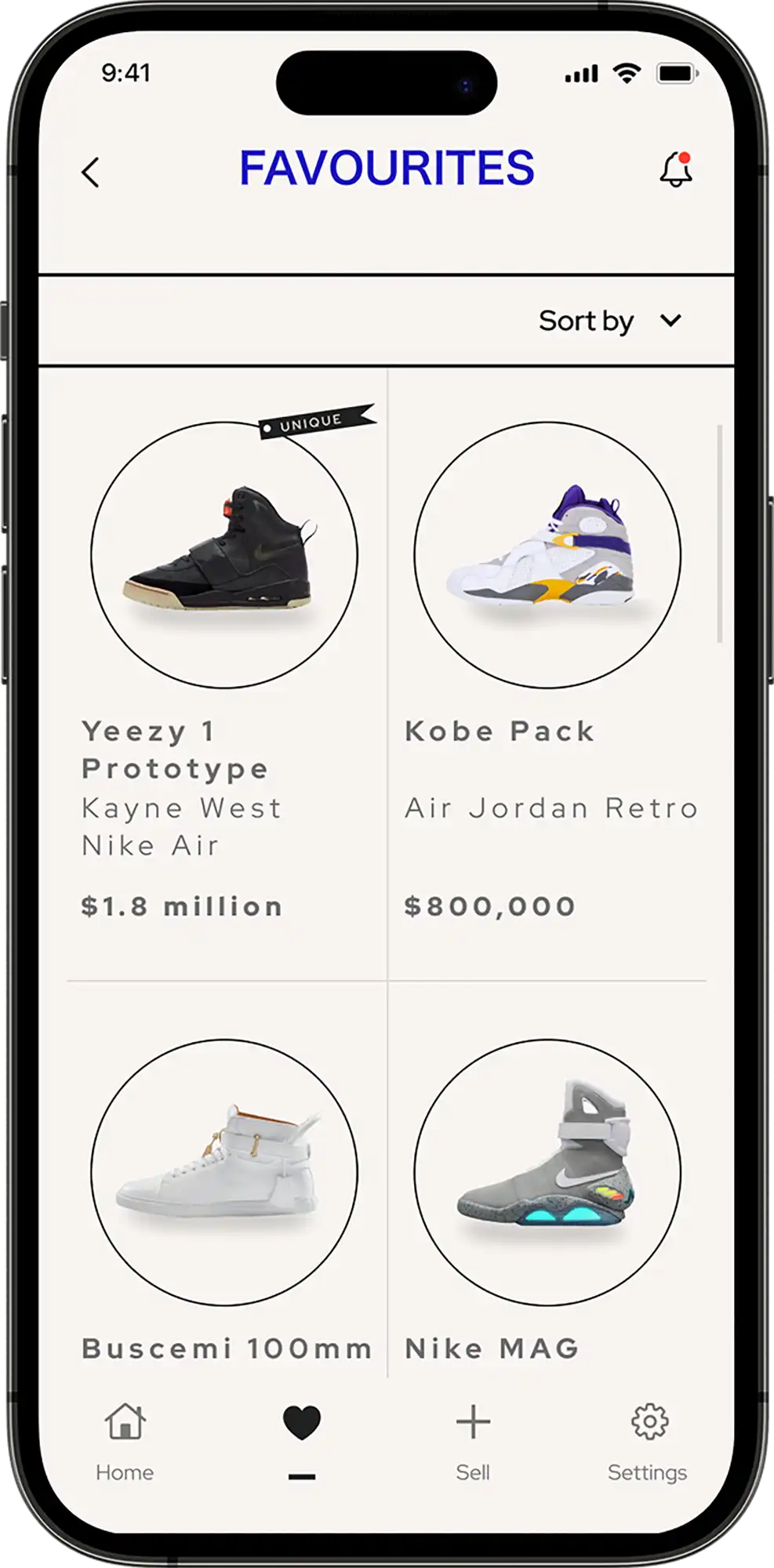The width and height of the screenshot is (774, 1568).
Task: View the Buscemi 100mm sneaker
Action: point(224,1173)
